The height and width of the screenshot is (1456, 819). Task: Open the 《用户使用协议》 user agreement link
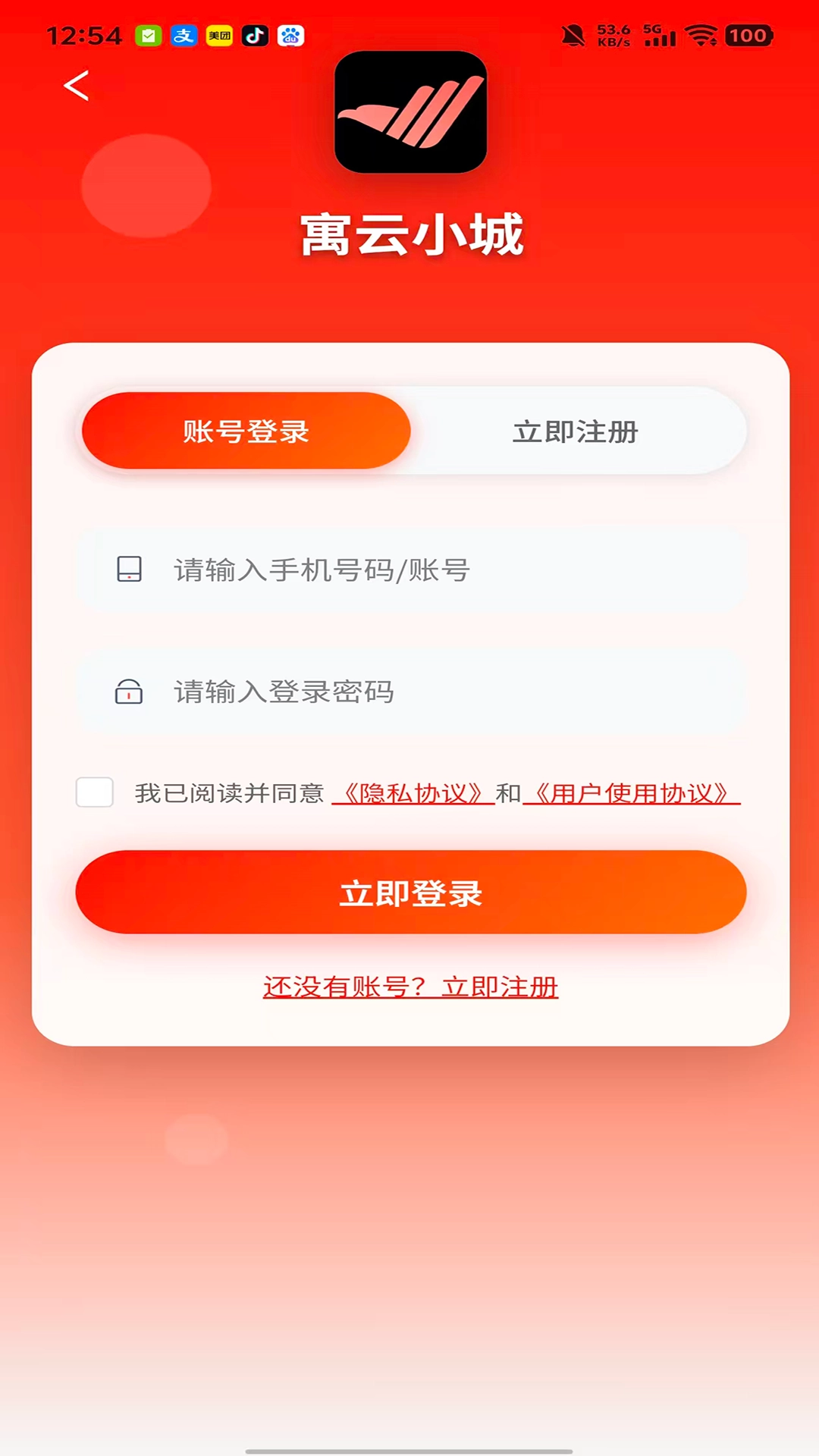(635, 793)
